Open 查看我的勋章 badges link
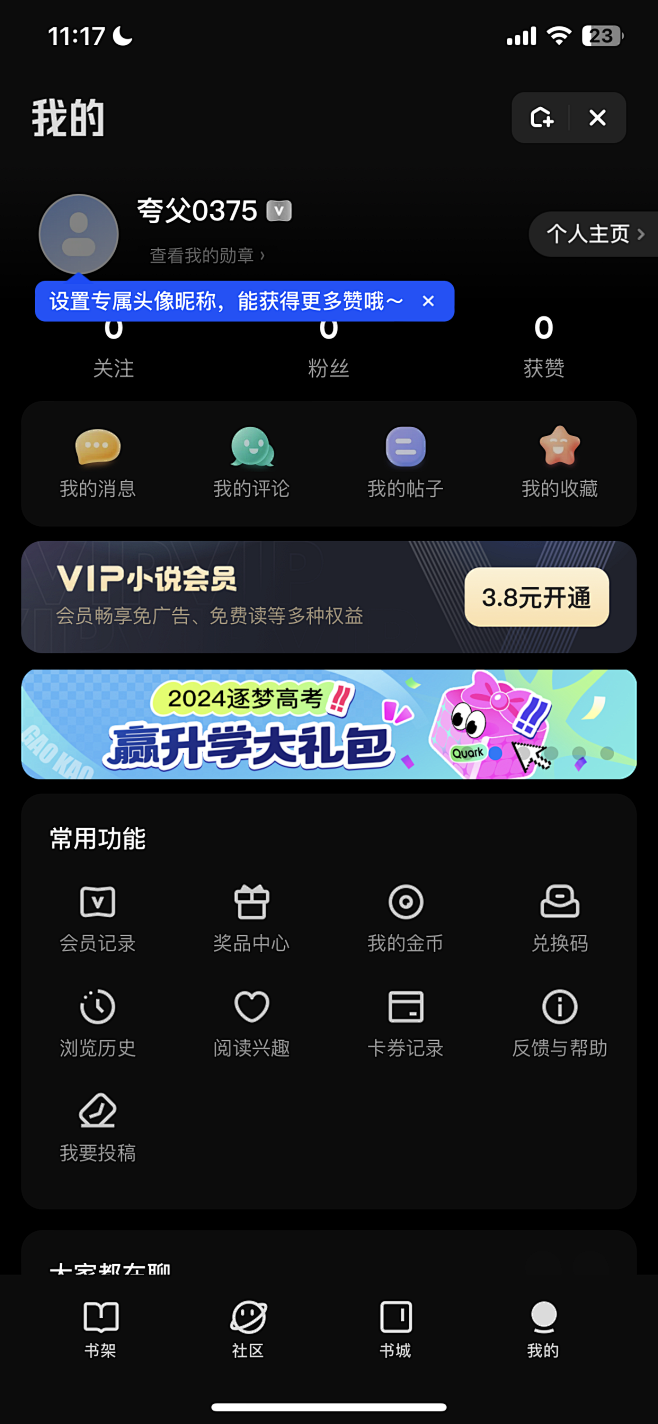Screen dimensions: 658x1424 point(207,256)
